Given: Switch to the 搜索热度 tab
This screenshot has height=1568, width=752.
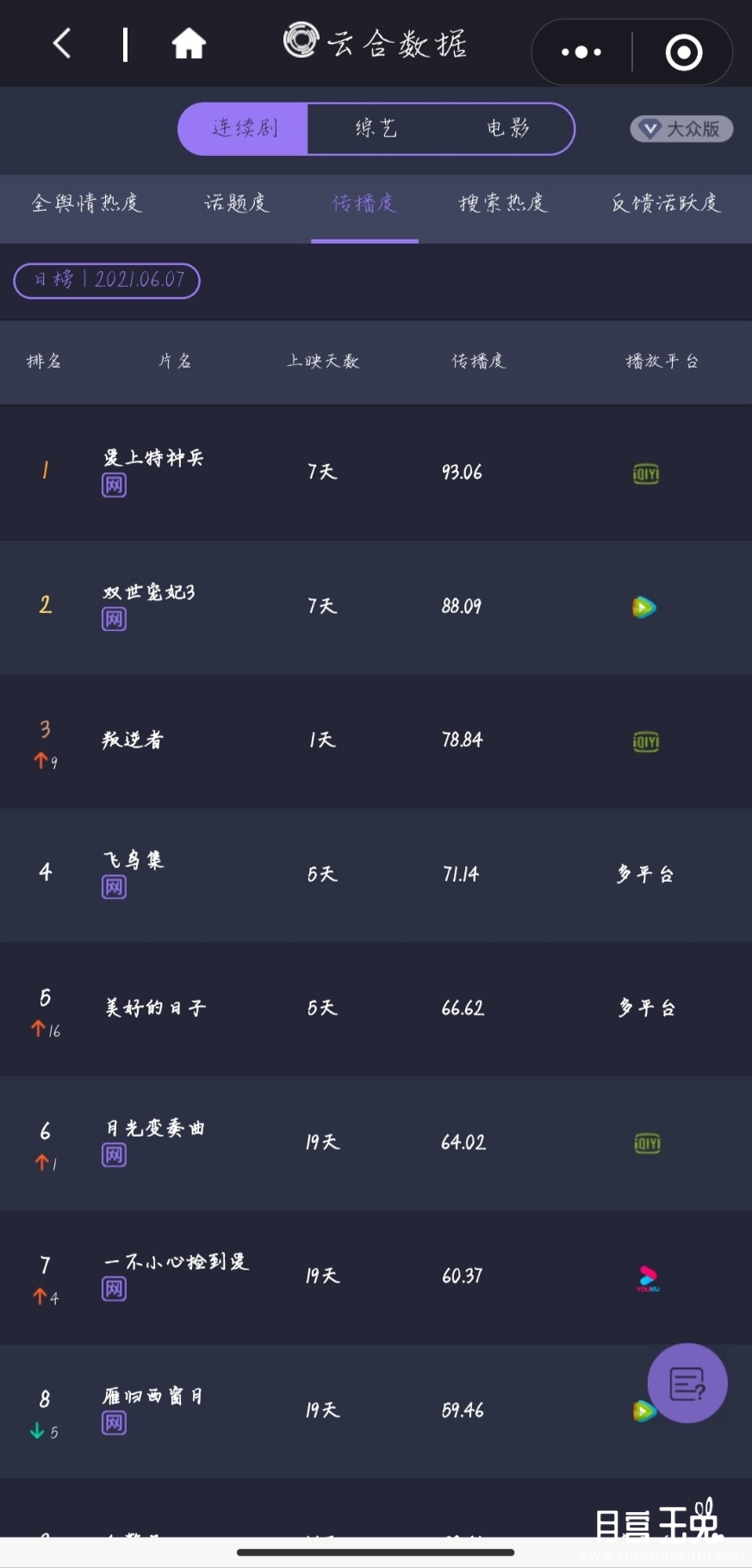Looking at the screenshot, I should pos(503,203).
